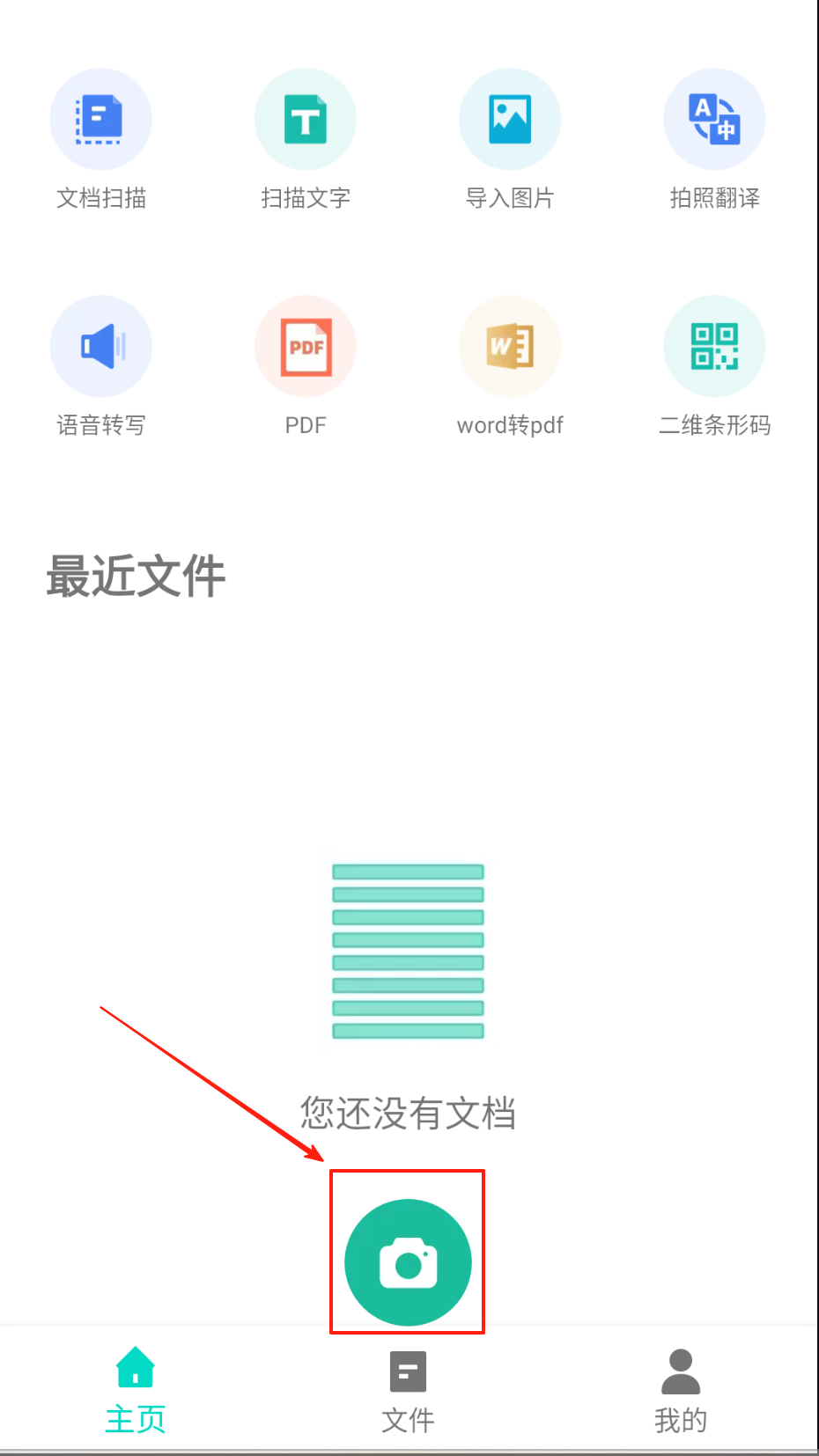This screenshot has height=1456, width=819.
Task: Select 导入图片 to import pictures
Action: (x=510, y=120)
